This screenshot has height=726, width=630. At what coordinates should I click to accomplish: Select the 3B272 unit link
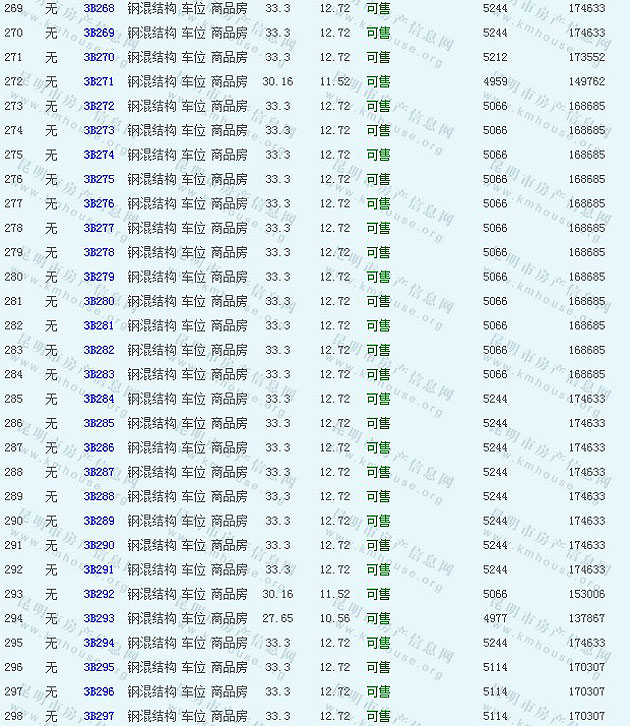point(98,106)
